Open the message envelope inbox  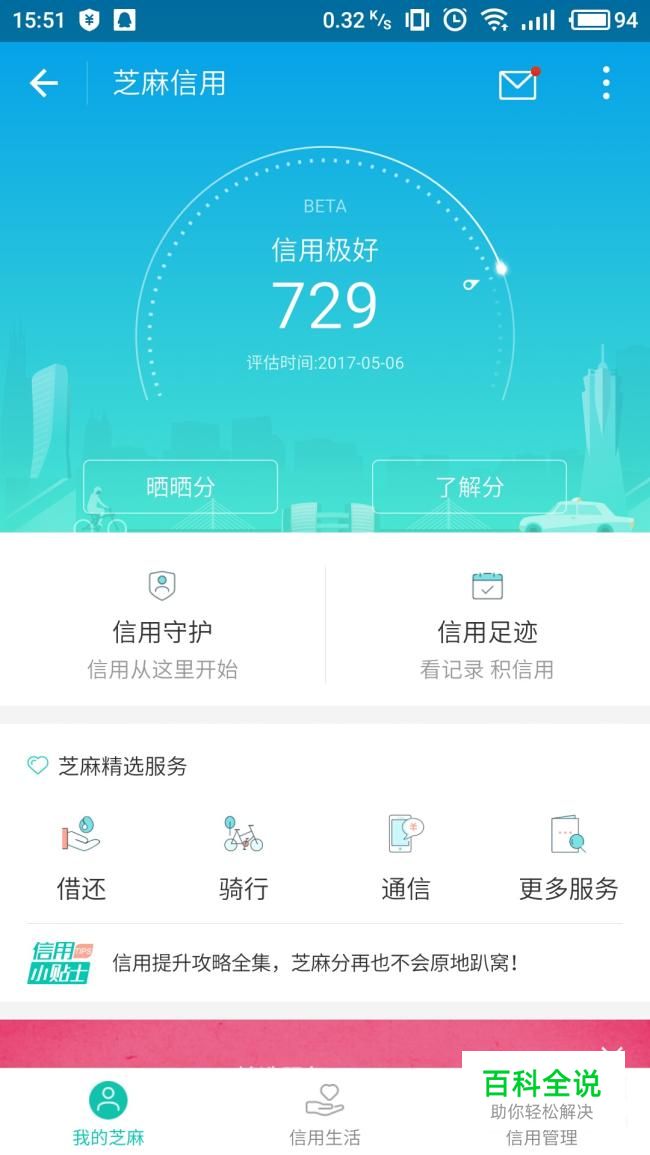[519, 83]
